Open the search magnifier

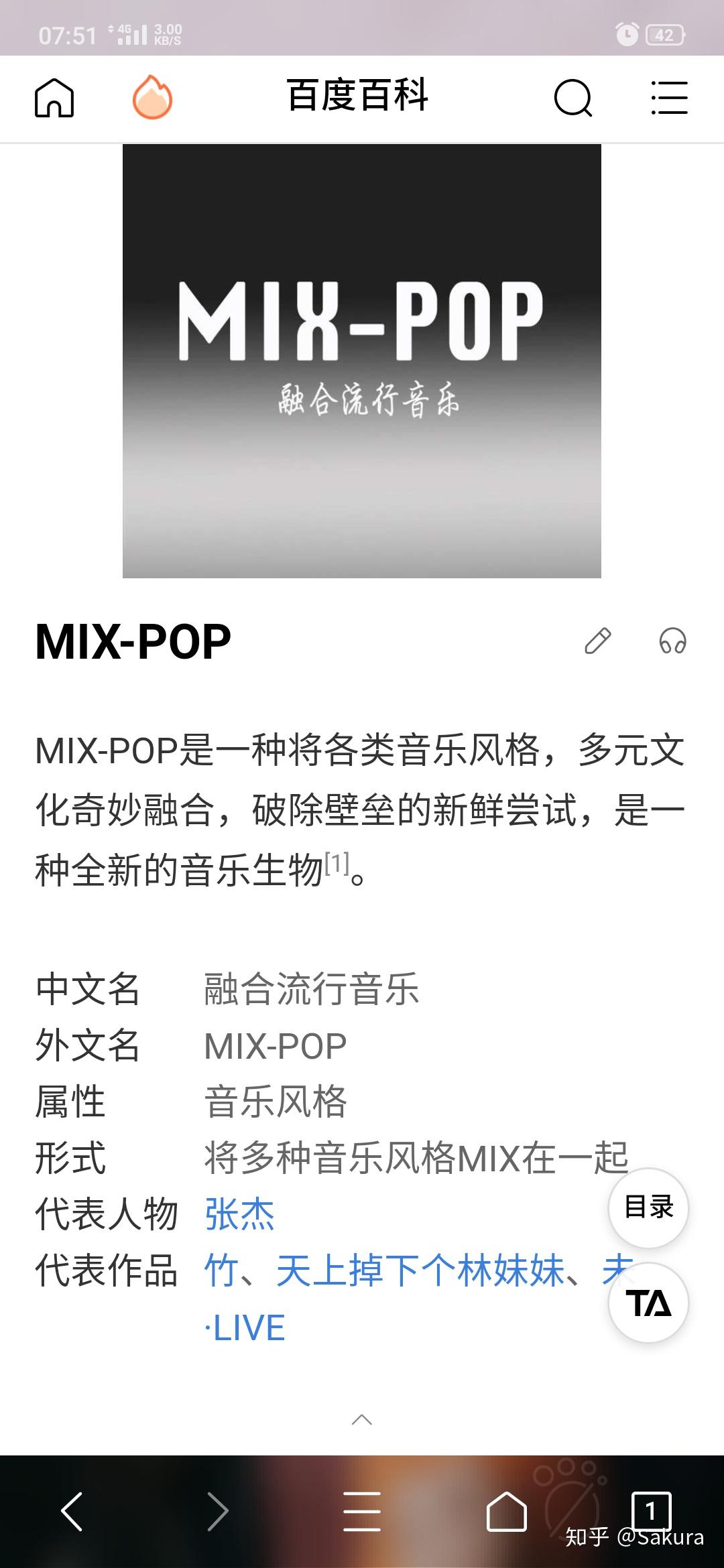pos(573,99)
